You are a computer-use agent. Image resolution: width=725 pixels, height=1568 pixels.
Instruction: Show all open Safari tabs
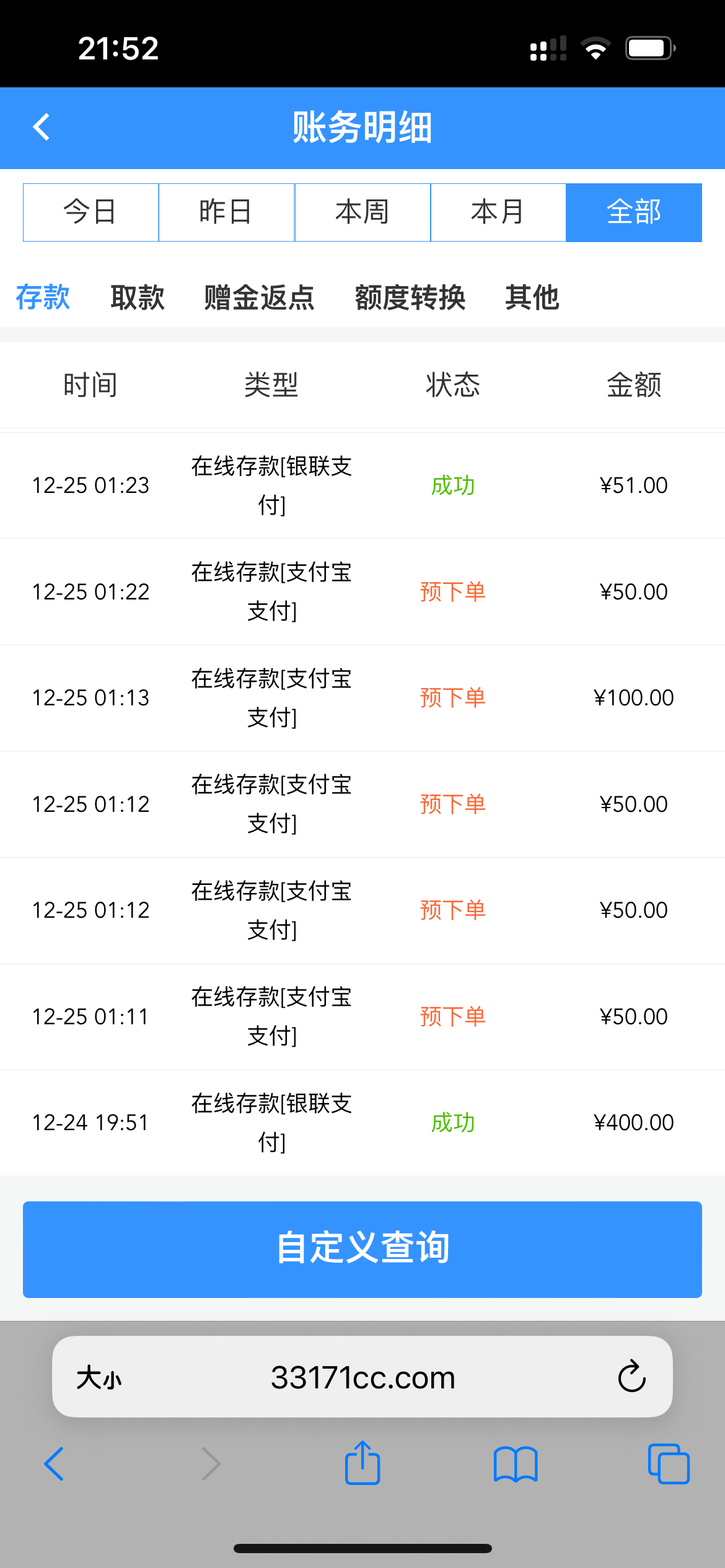coord(668,1464)
